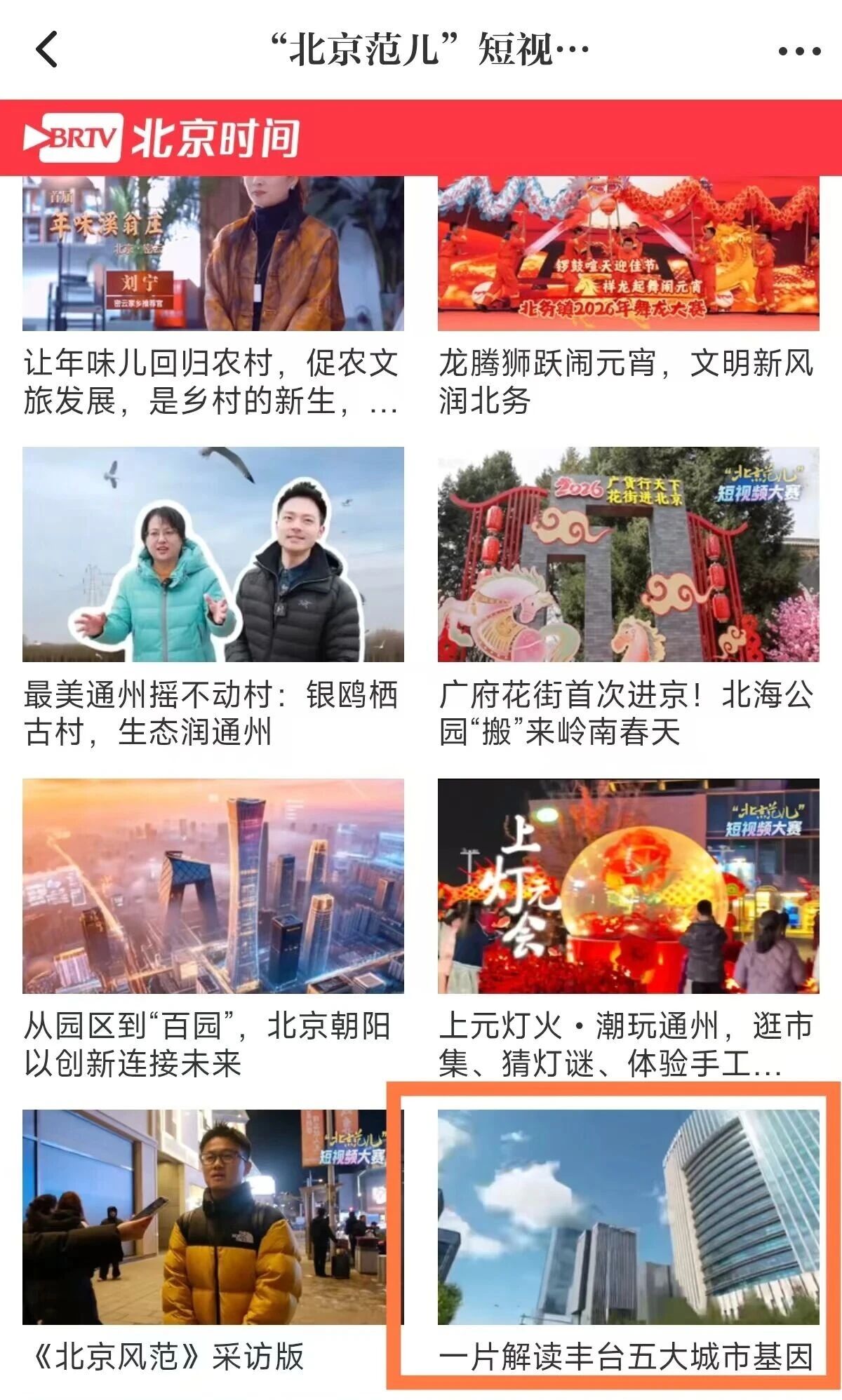842x1400 pixels.
Task: Play the 最美通州摇不动村 video
Action: coord(213,554)
